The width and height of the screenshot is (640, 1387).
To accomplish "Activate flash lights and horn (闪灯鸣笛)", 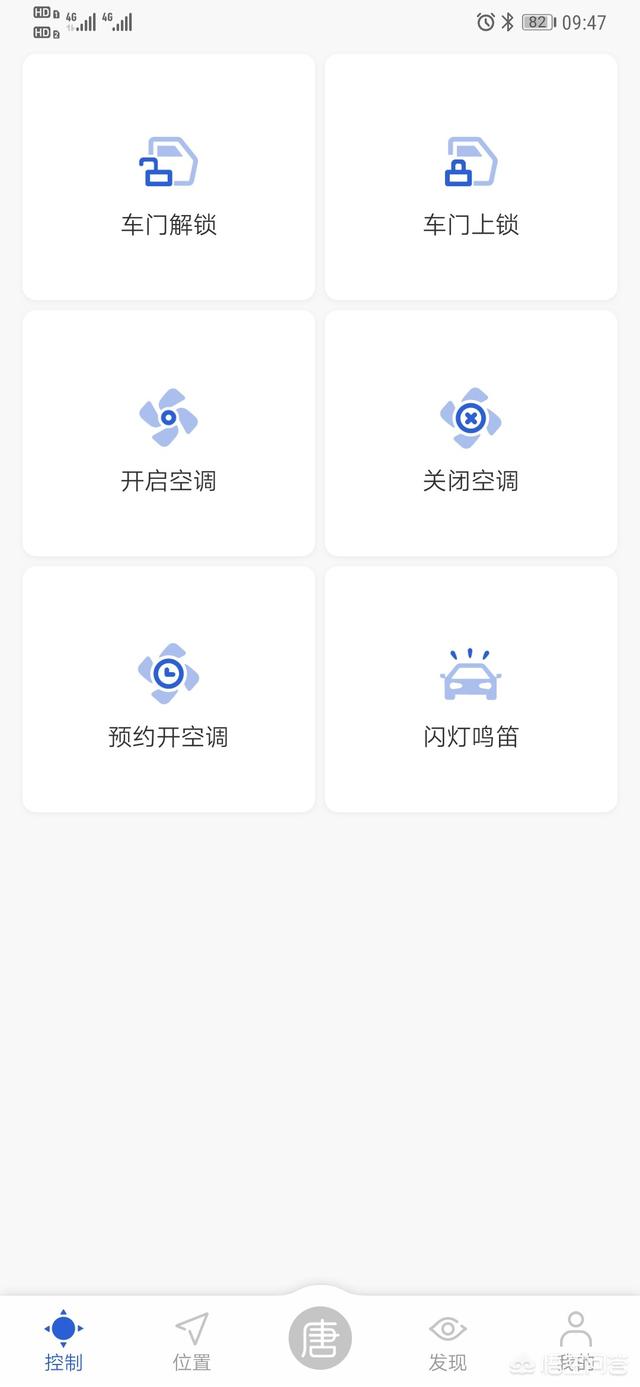I will pyautogui.click(x=470, y=689).
